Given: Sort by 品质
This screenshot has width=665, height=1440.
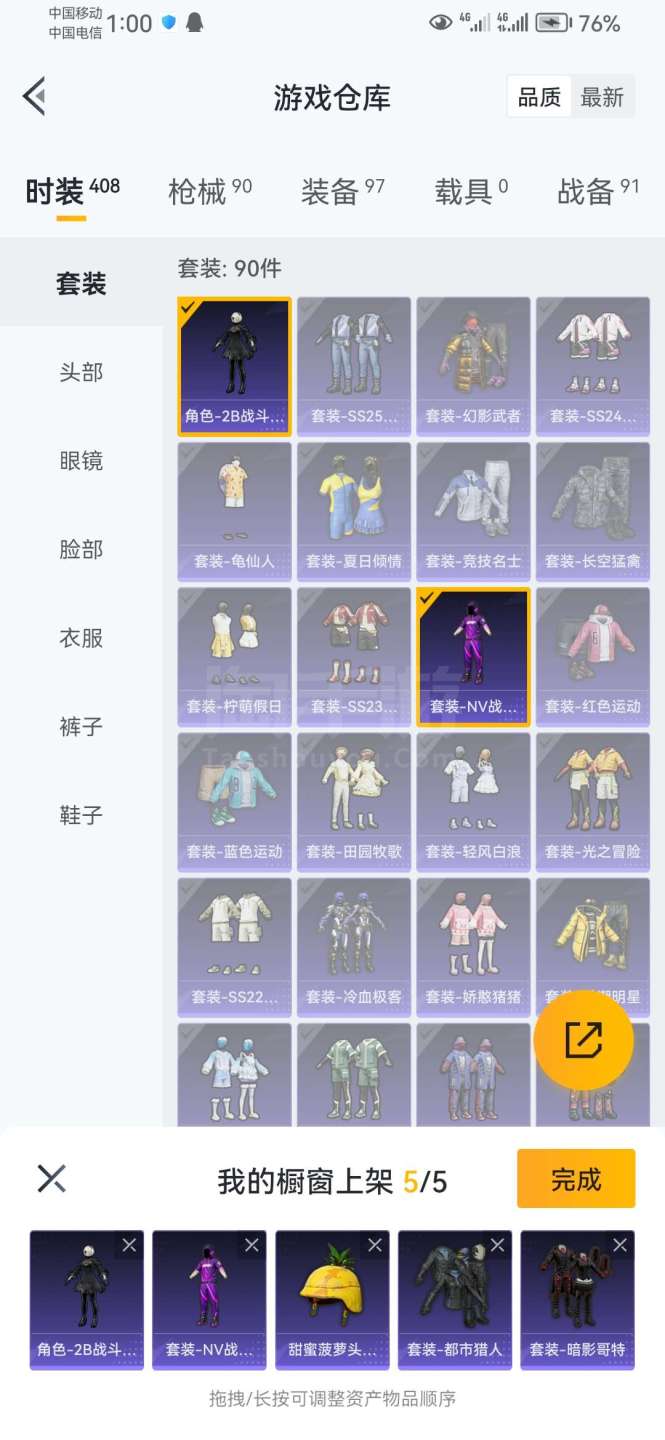Looking at the screenshot, I should [539, 97].
